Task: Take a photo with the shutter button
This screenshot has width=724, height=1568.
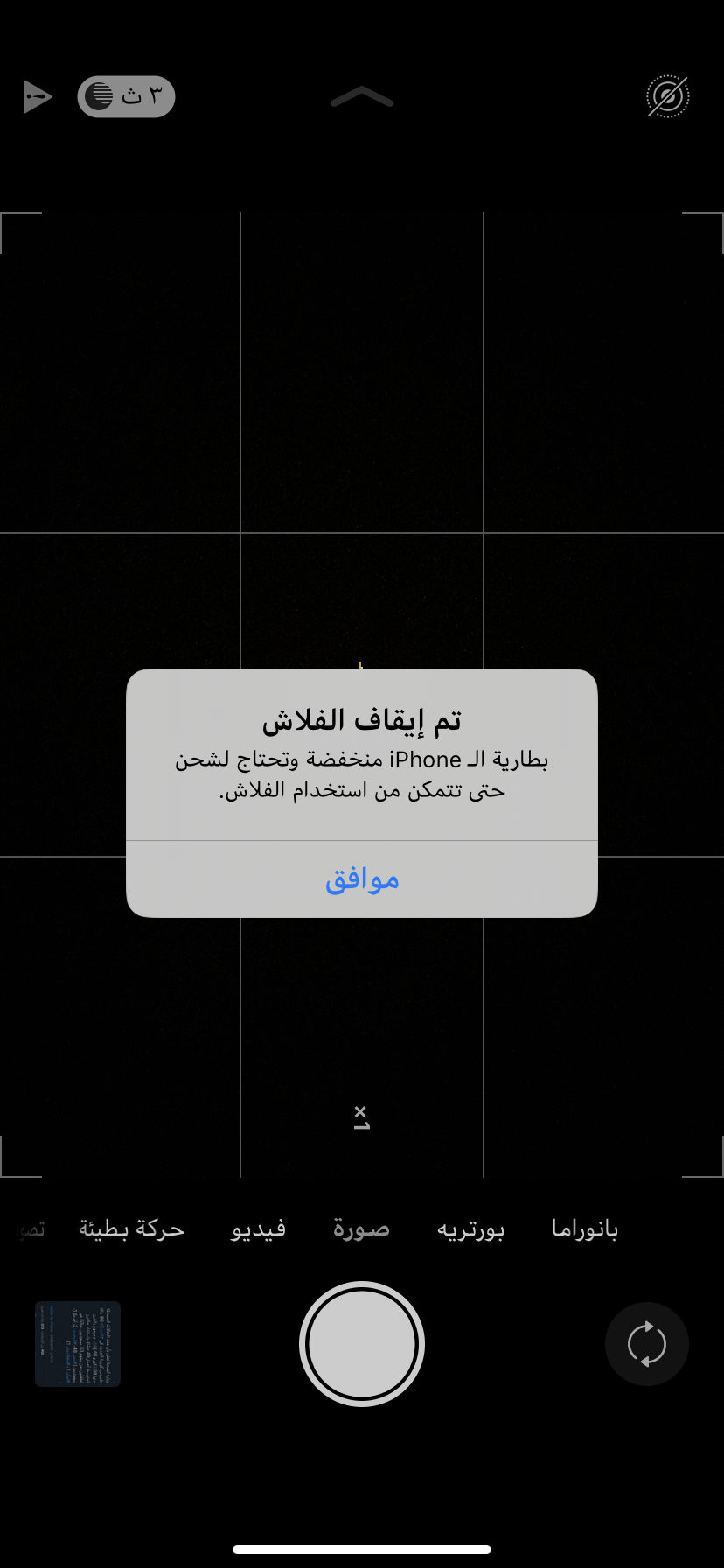Action: tap(362, 1344)
